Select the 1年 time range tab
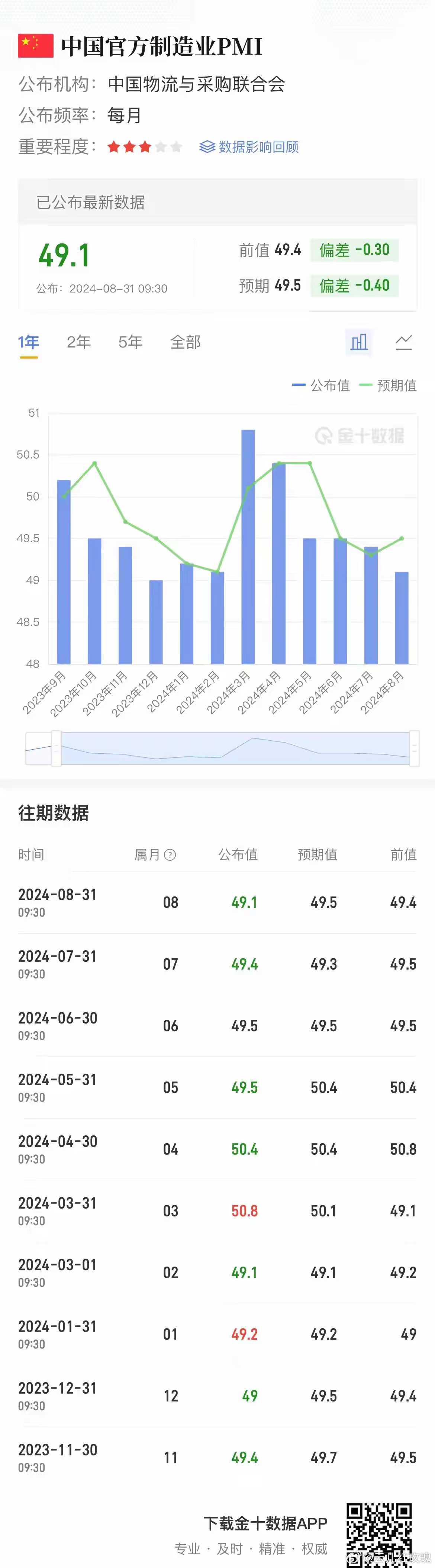The width and height of the screenshot is (435, 1568). [29, 342]
